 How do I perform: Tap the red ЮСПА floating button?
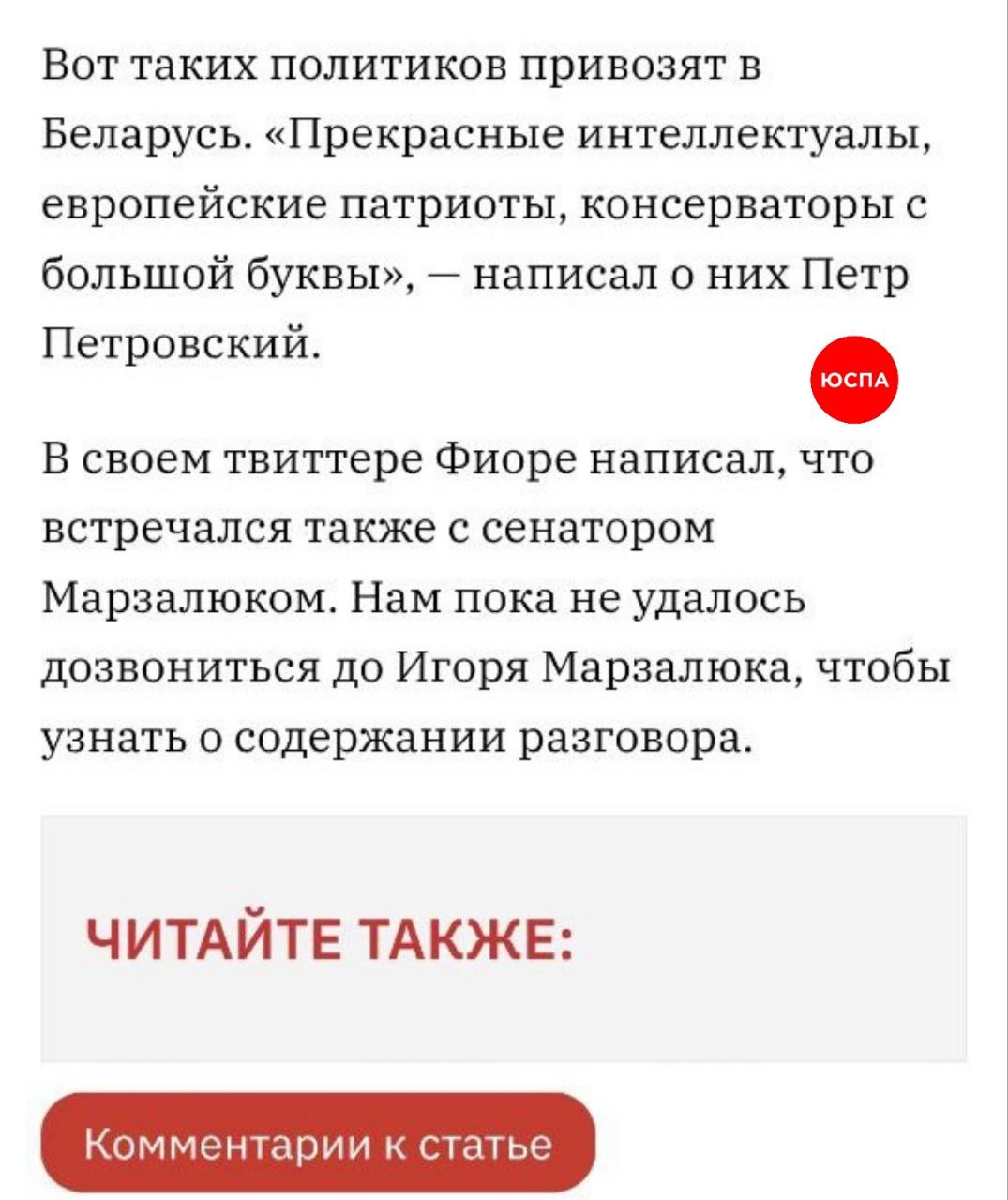tap(853, 380)
